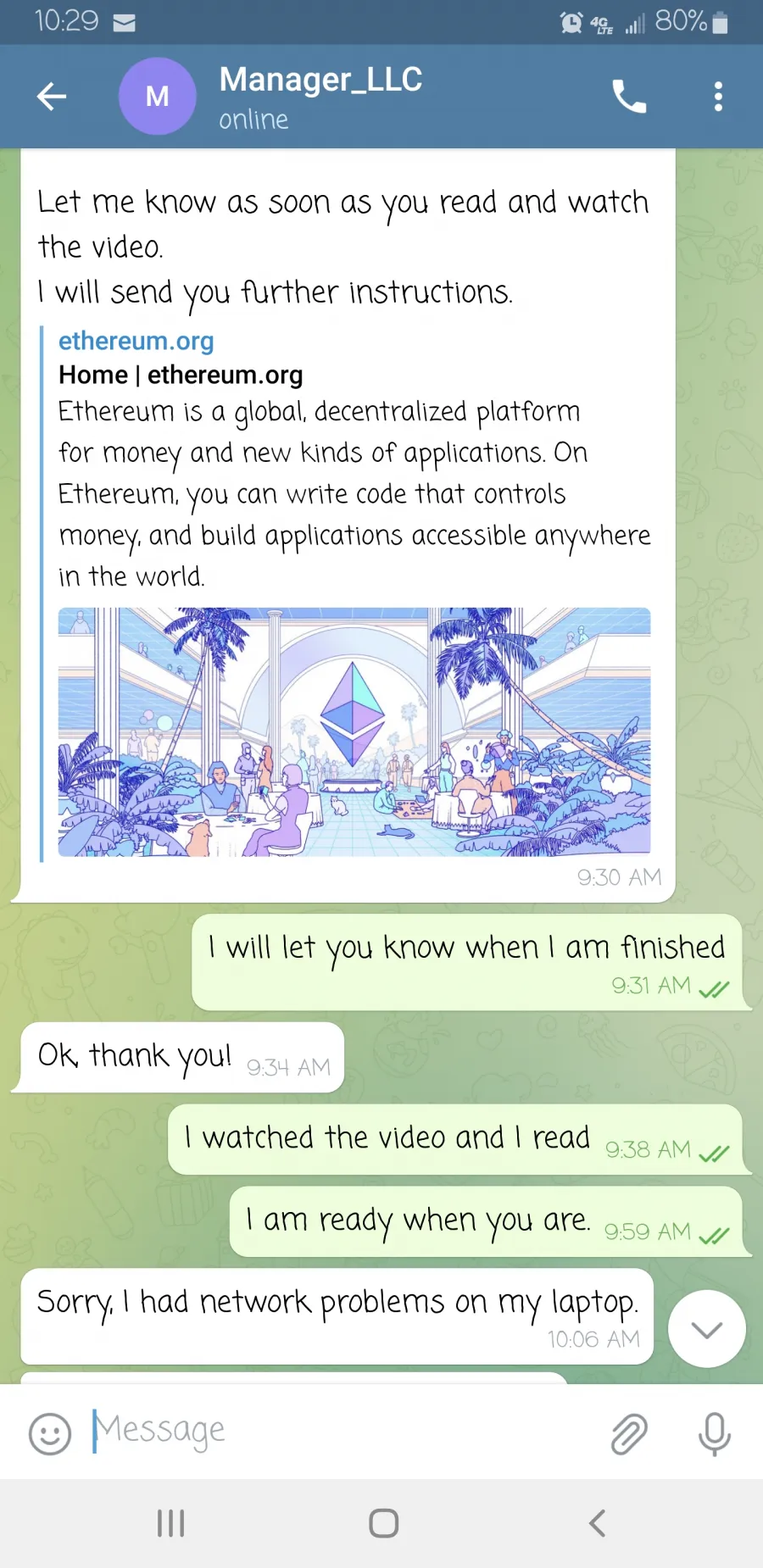Go back to the chat list
The image size is (763, 1568).
point(52,97)
